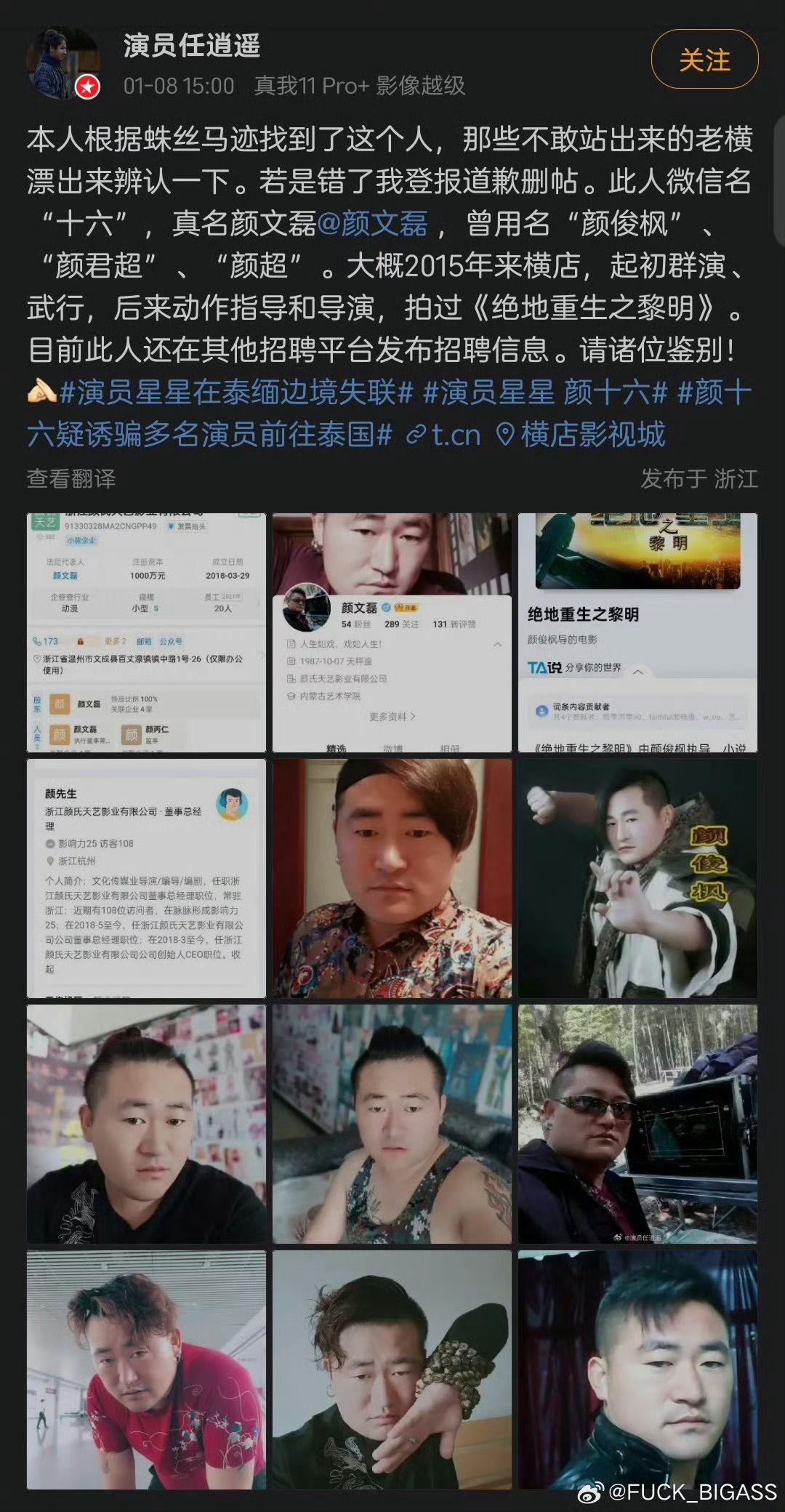Open the 绝地重生之黎明 movie image
The height and width of the screenshot is (1512, 785).
pos(637,632)
